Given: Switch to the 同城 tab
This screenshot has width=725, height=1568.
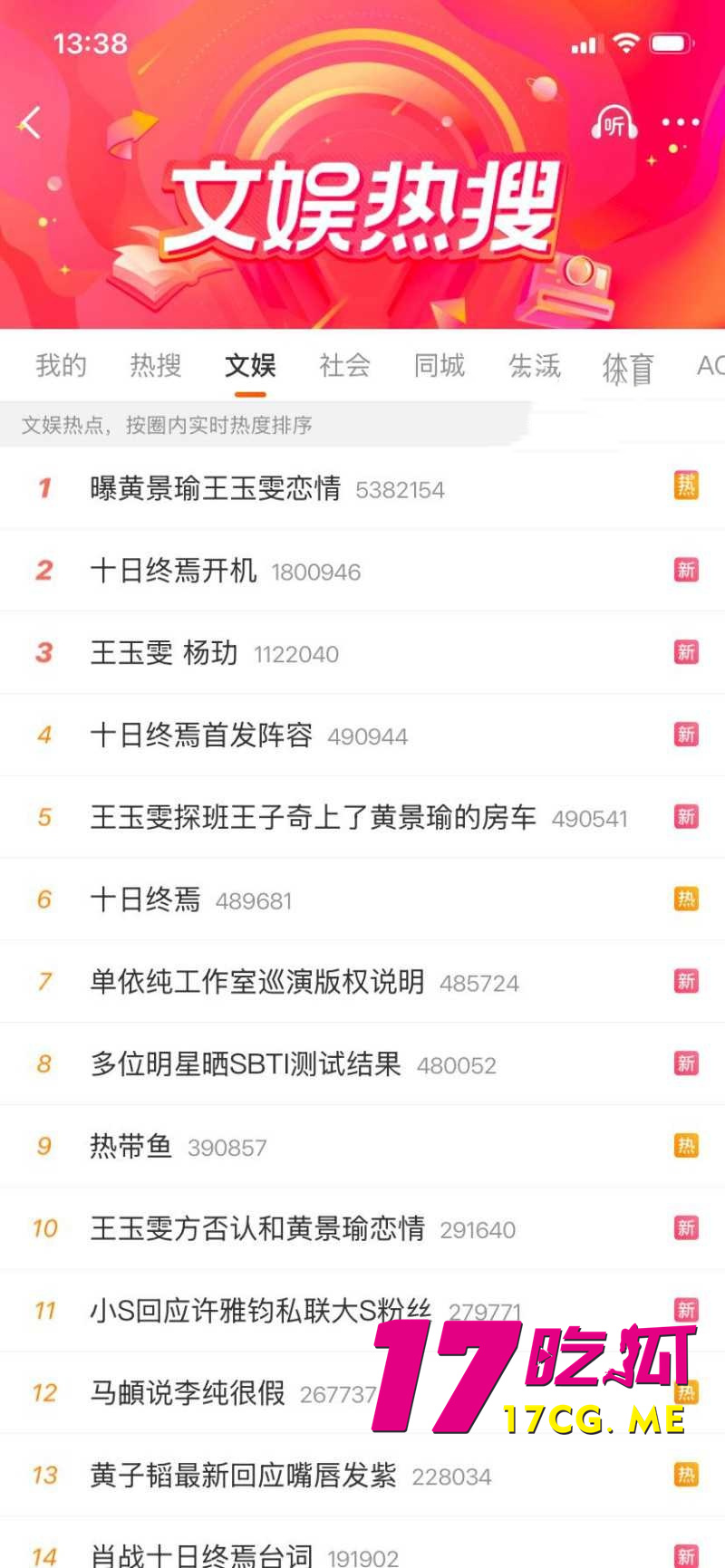Looking at the screenshot, I should [439, 366].
